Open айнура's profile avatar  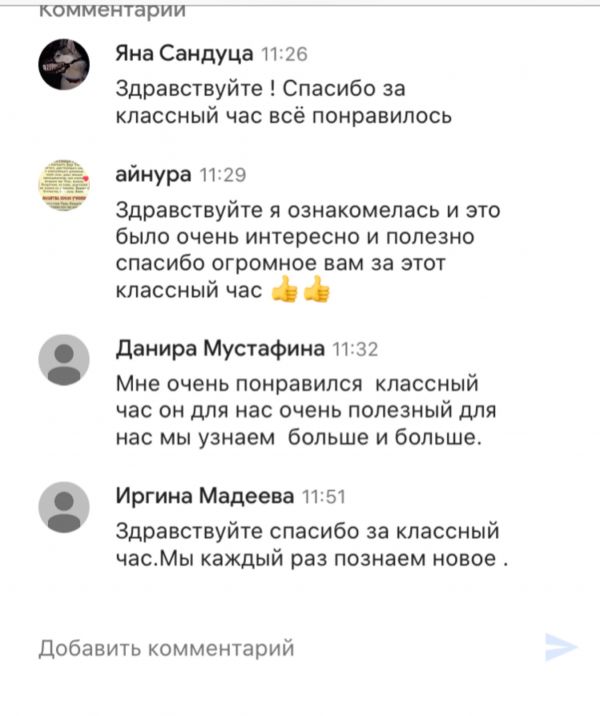tap(64, 185)
